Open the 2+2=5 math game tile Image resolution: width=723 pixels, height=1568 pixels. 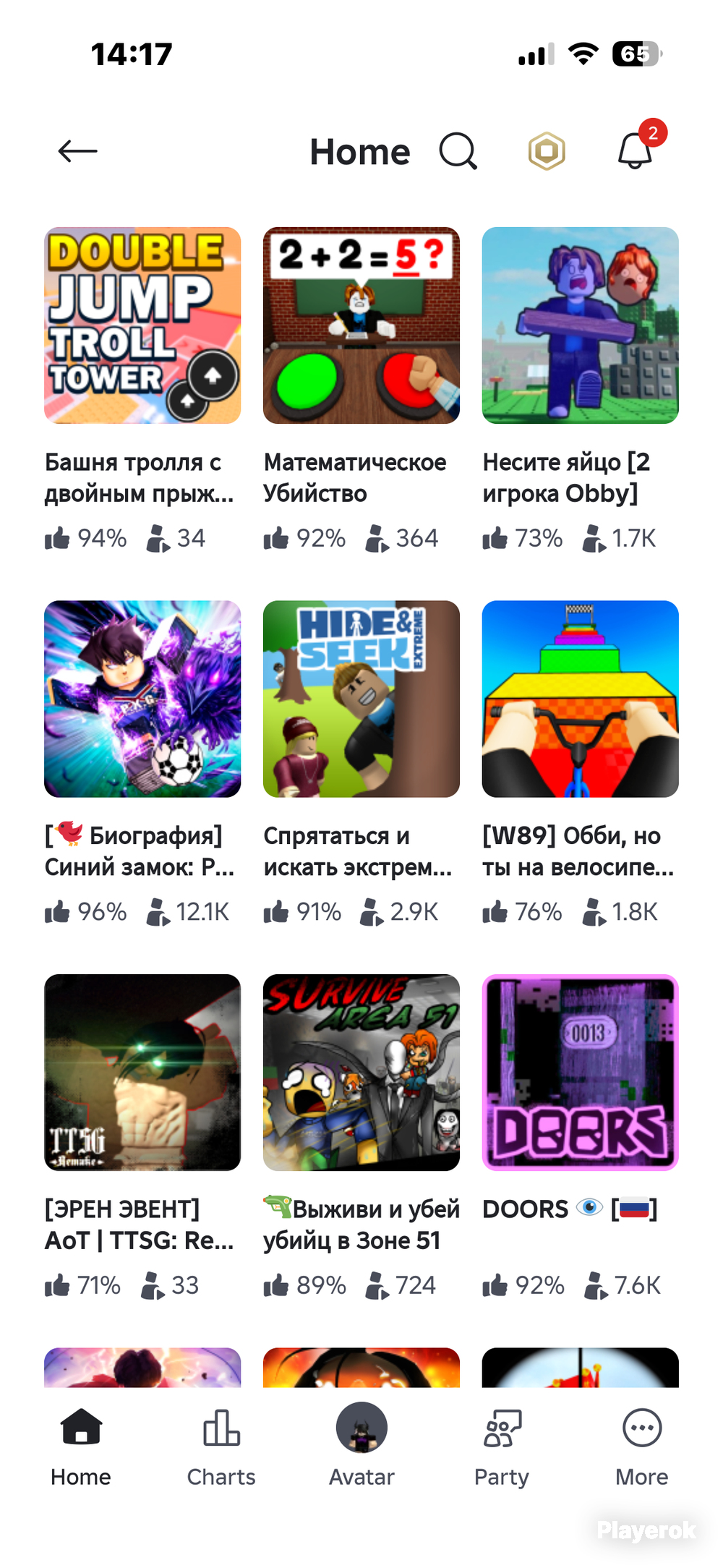[361, 325]
